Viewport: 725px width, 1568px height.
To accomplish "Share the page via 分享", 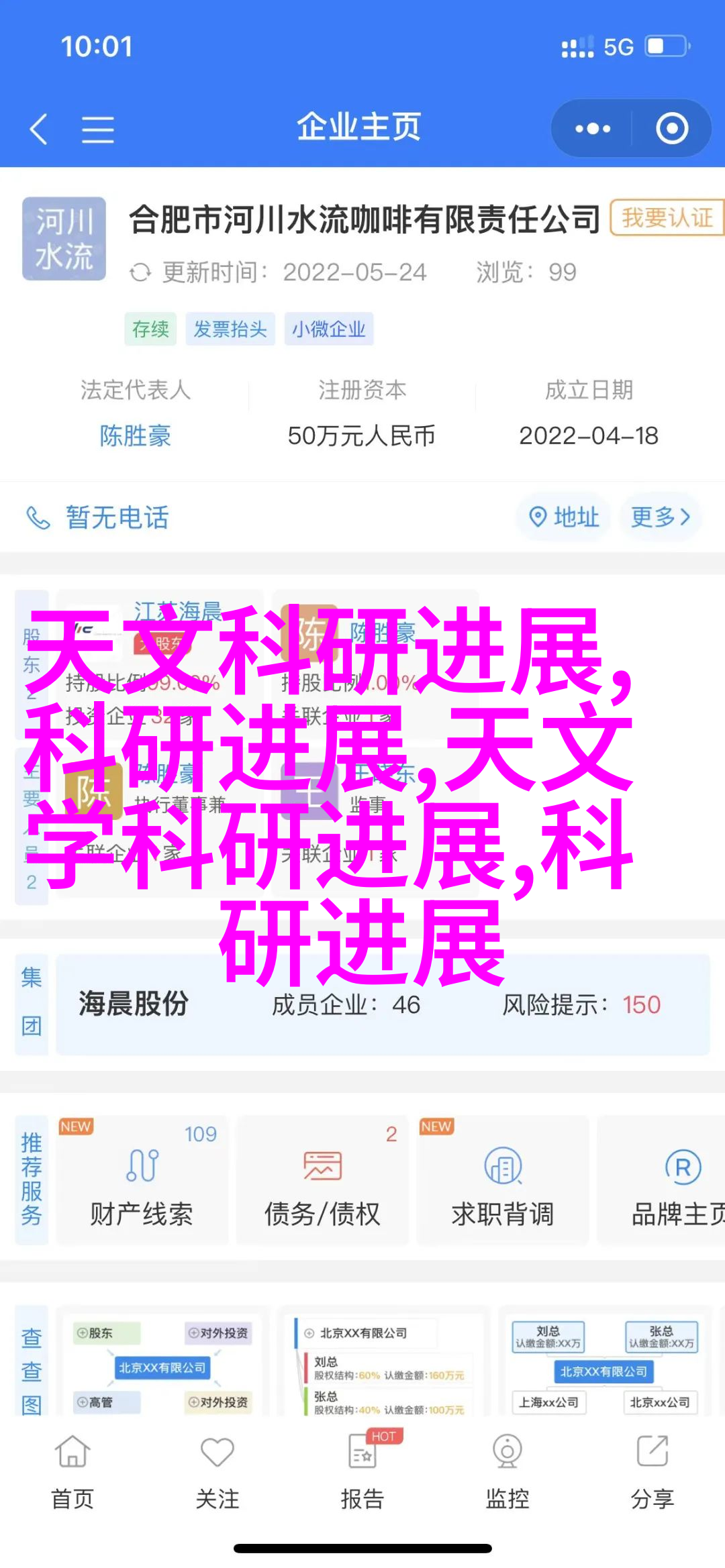I will pyautogui.click(x=652, y=1473).
